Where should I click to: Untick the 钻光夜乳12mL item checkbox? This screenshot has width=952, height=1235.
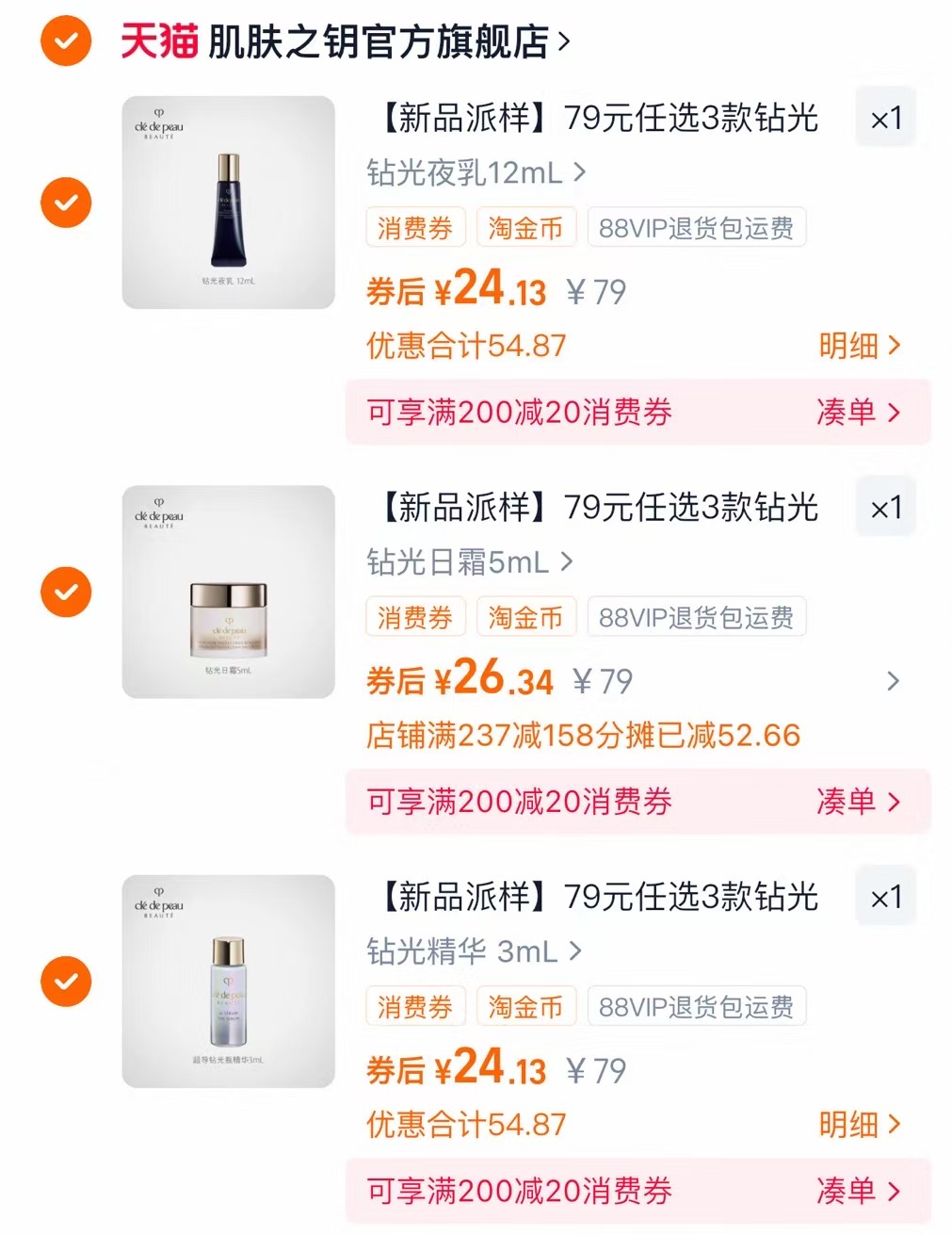coord(65,203)
